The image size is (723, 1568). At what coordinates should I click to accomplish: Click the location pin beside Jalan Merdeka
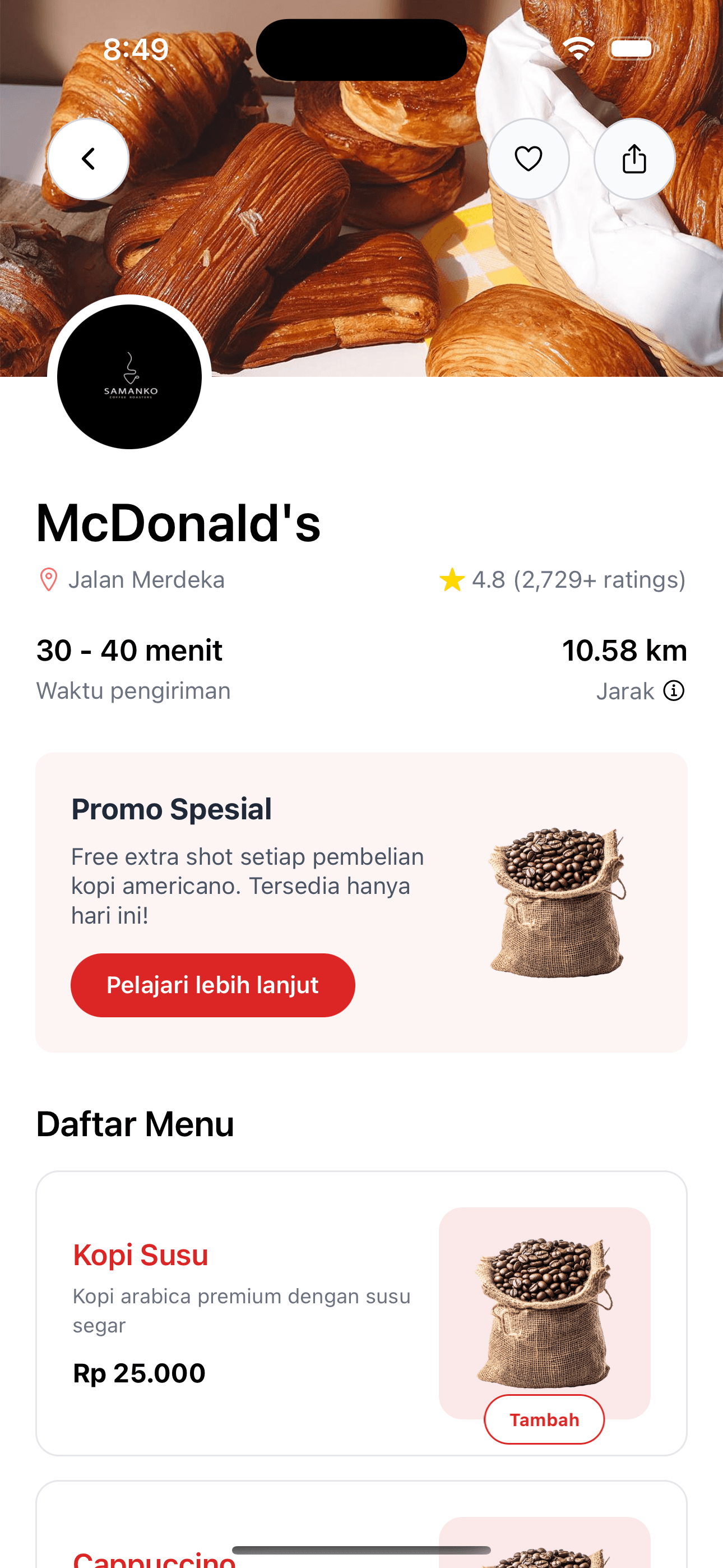tap(49, 579)
